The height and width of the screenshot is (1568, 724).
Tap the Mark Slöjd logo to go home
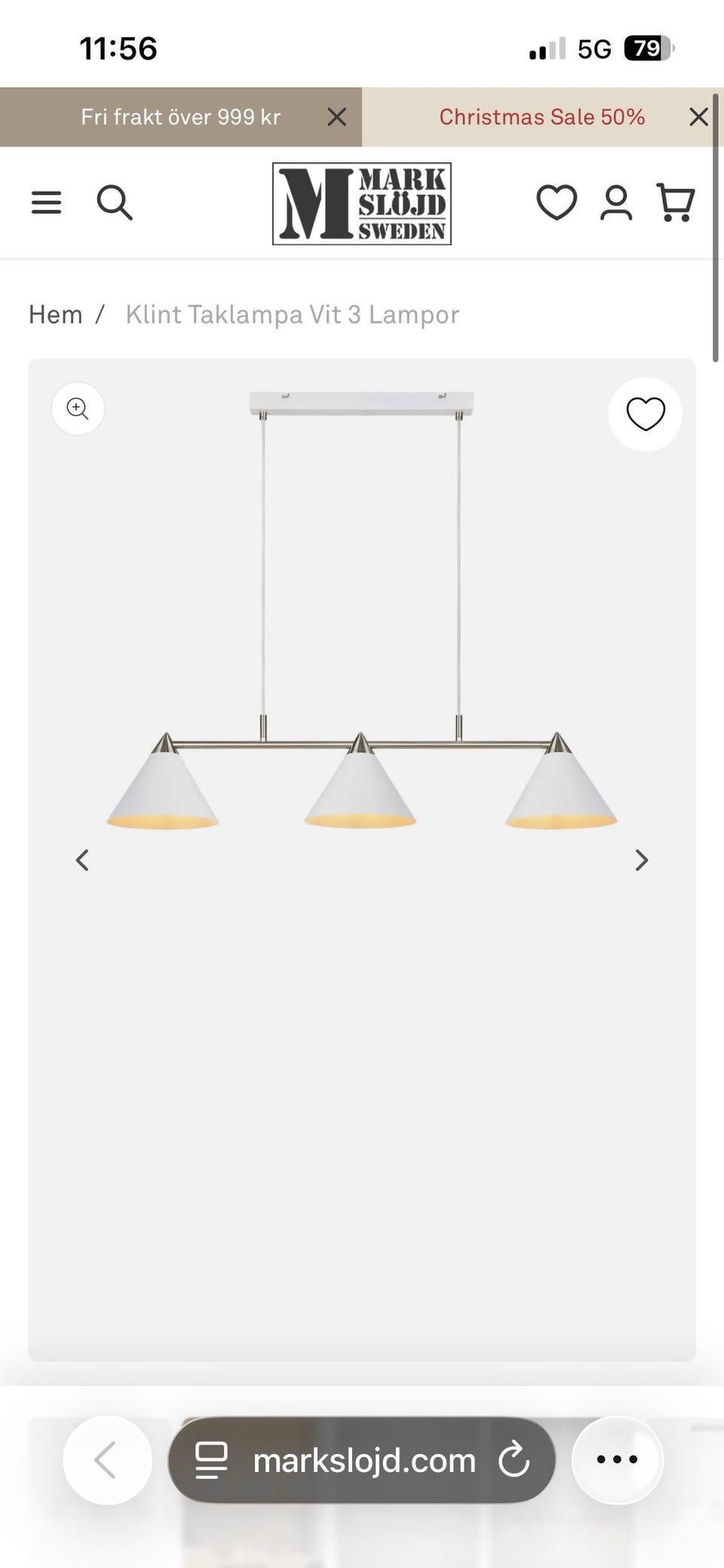click(x=361, y=204)
